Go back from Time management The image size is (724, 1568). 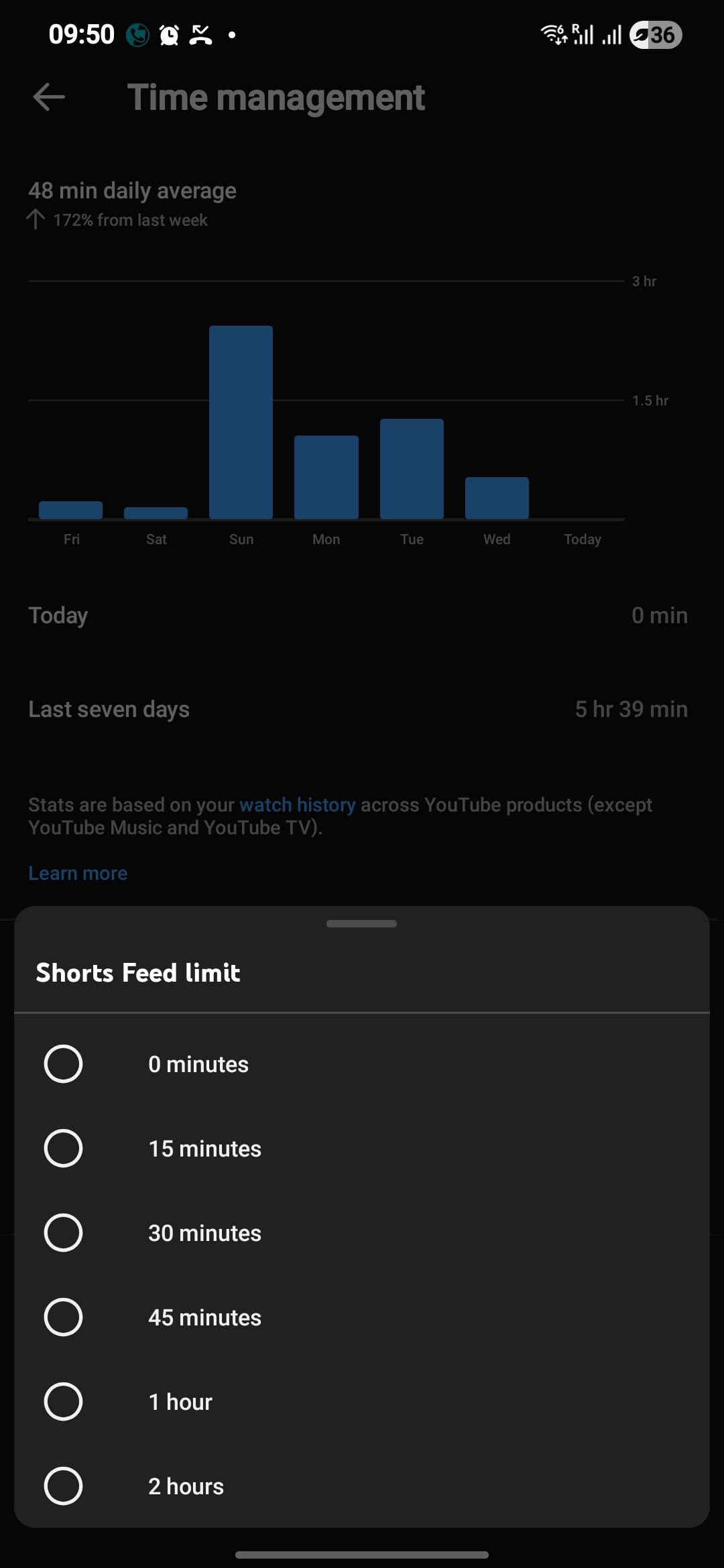pos(49,97)
